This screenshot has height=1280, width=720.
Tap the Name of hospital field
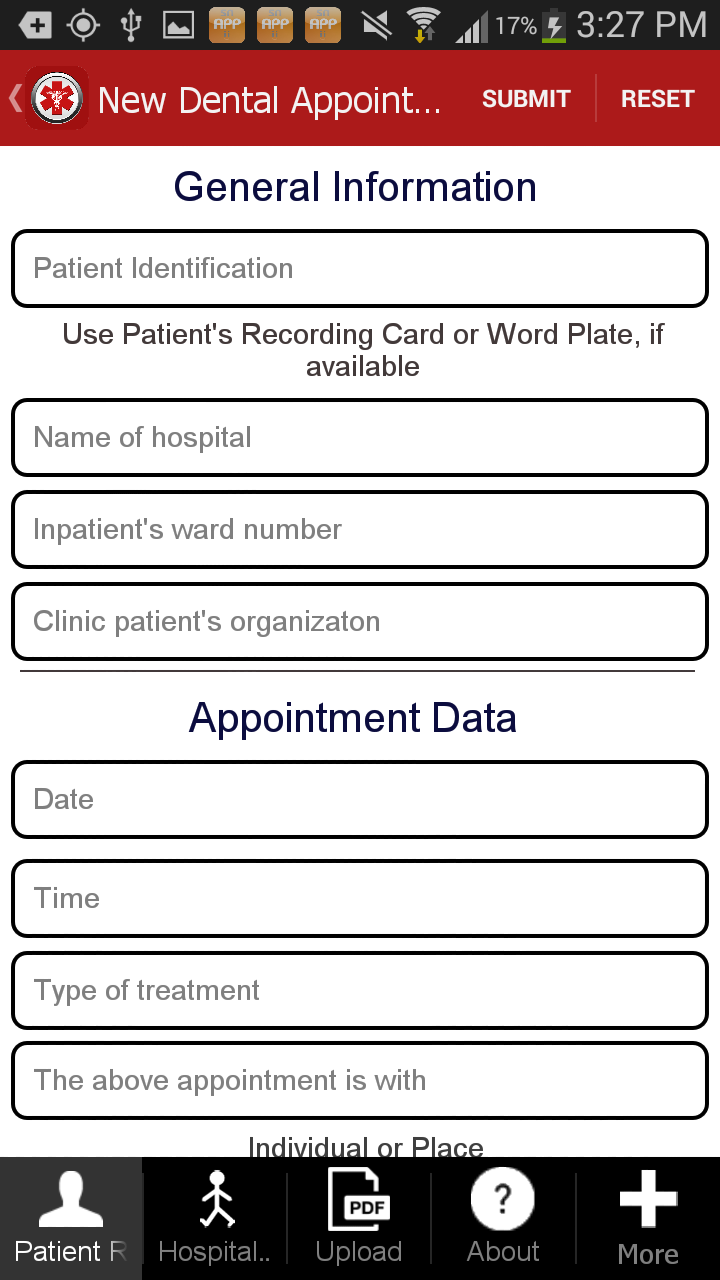[x=360, y=438]
